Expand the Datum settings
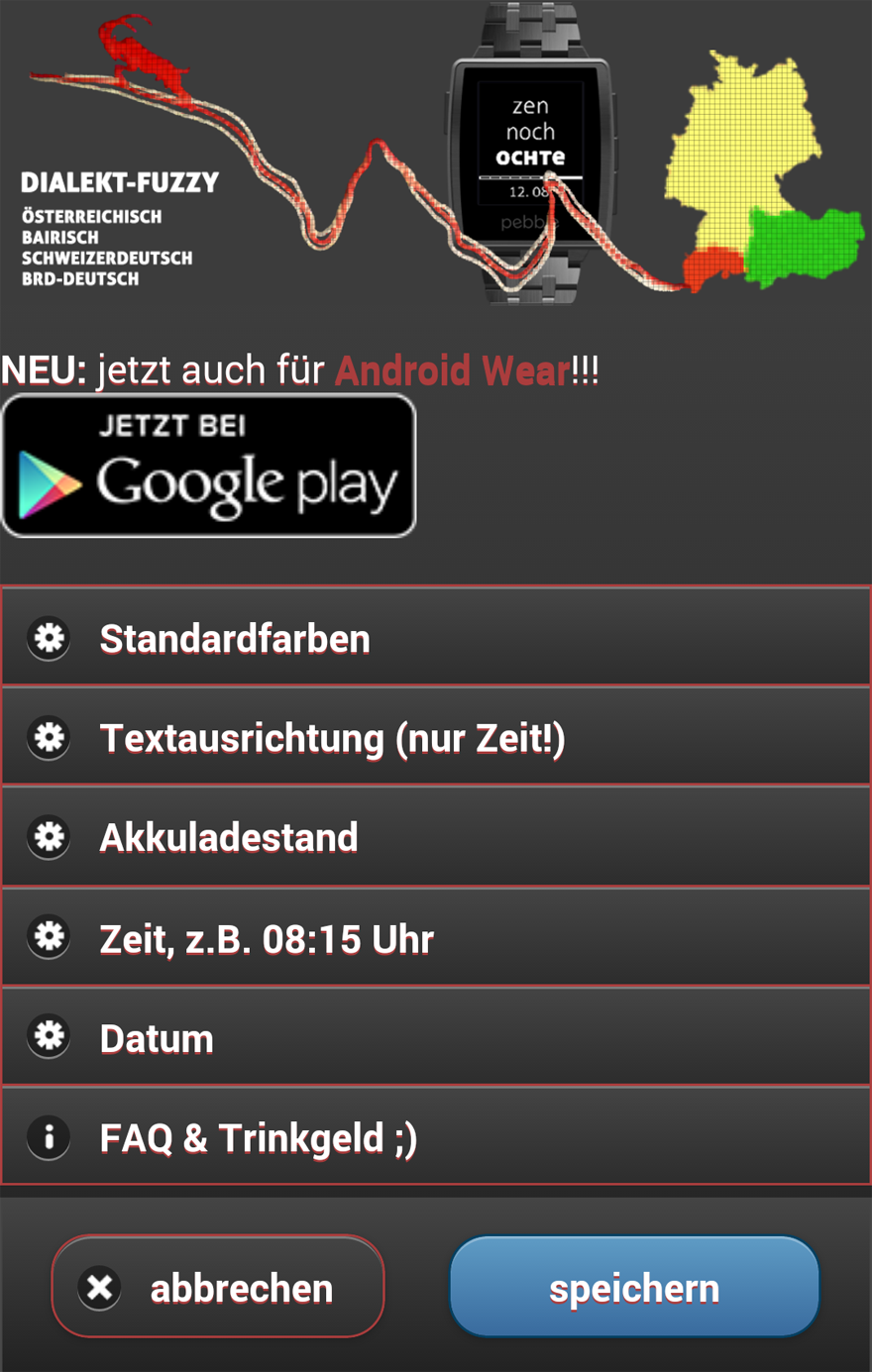872x1372 pixels. coord(436,1037)
